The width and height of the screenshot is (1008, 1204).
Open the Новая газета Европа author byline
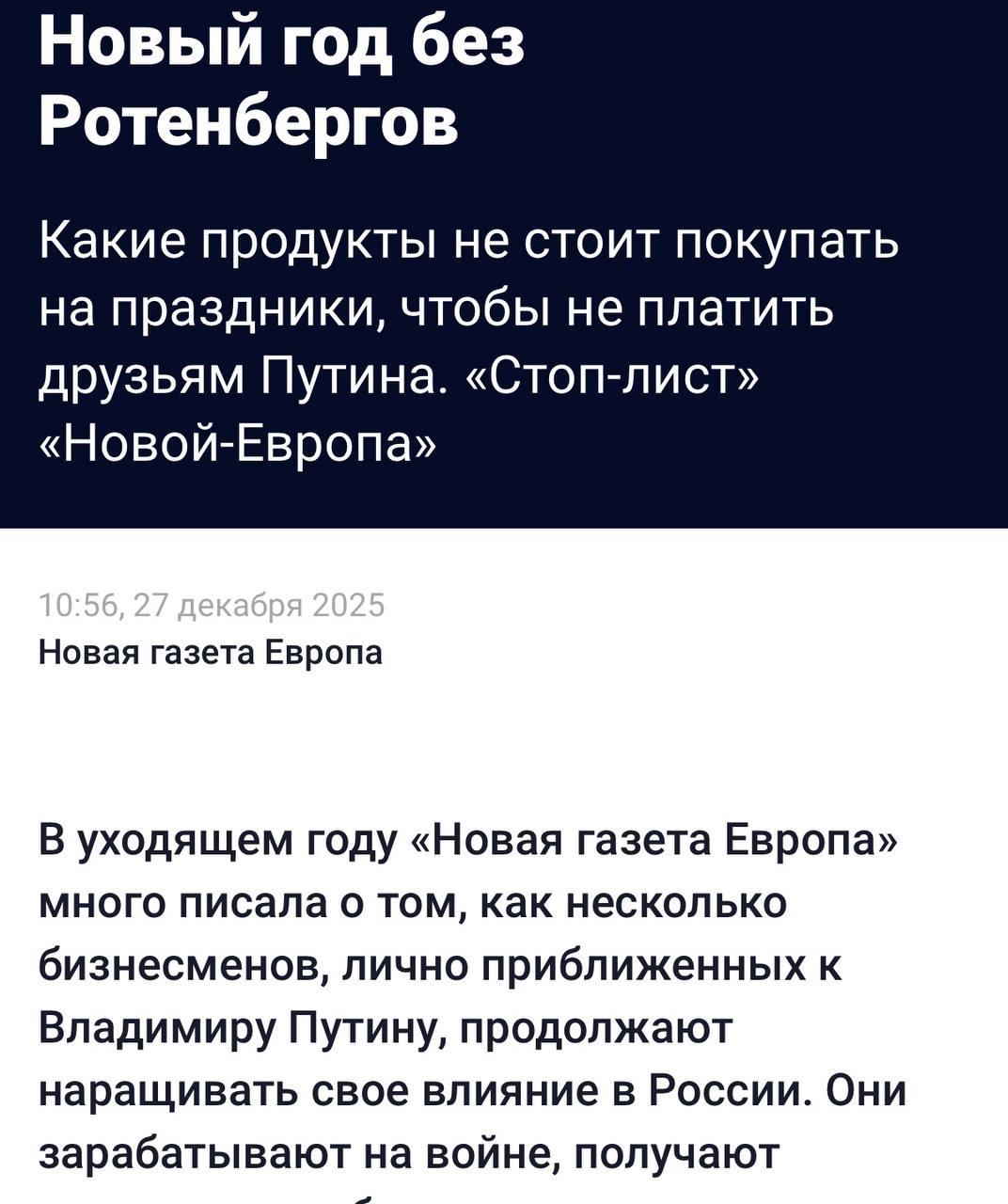coord(211,652)
